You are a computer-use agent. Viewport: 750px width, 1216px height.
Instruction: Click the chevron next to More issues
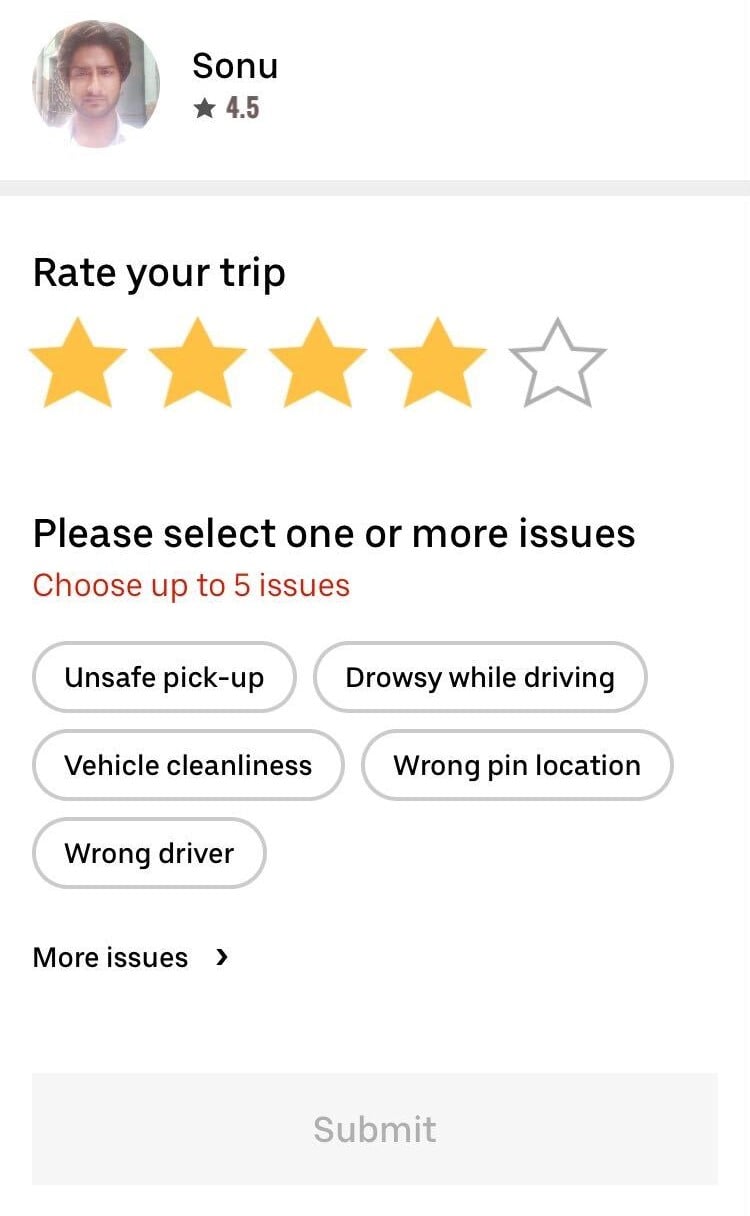[x=221, y=957]
